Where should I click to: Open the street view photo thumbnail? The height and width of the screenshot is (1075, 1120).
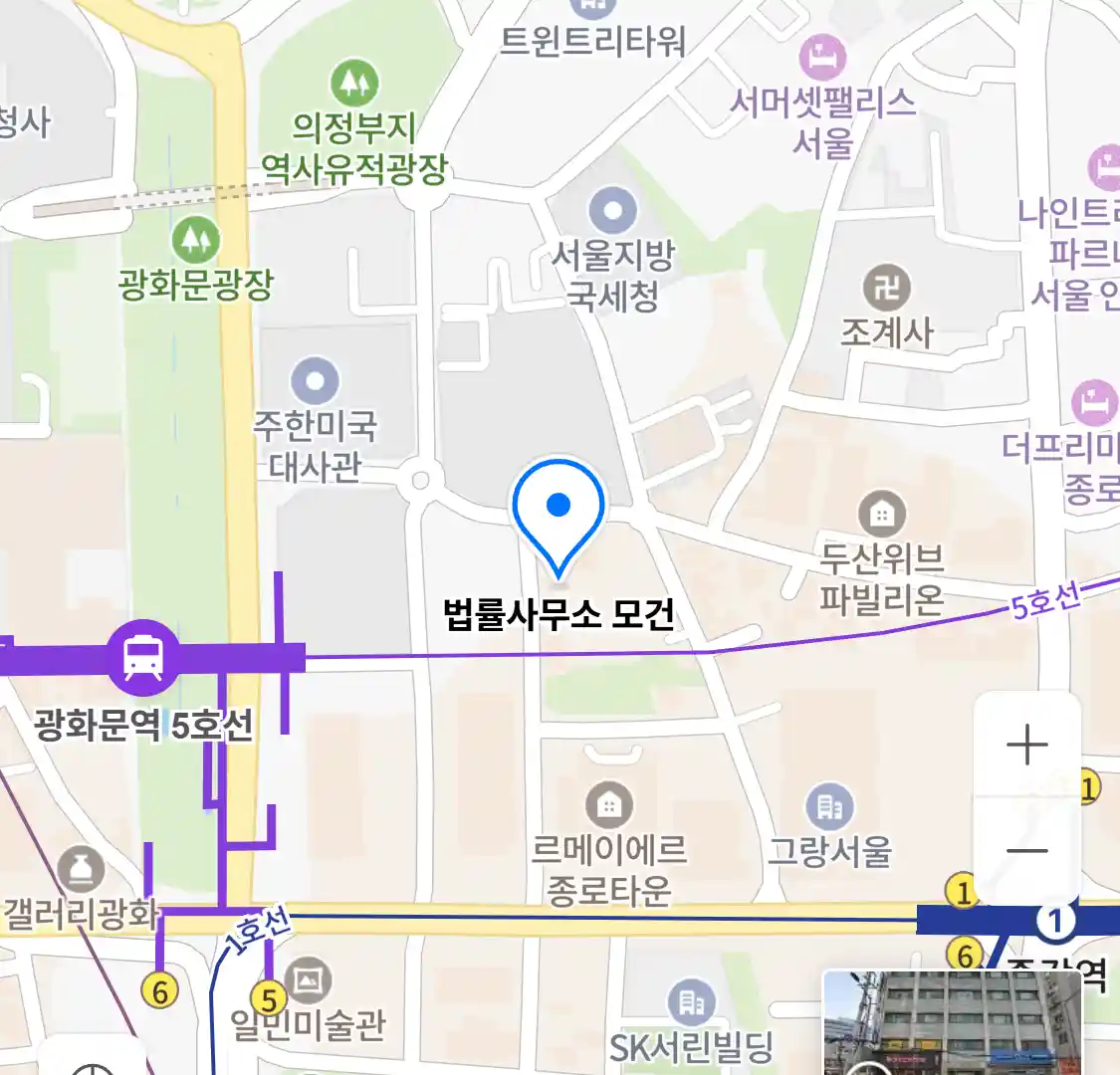pyautogui.click(x=954, y=1025)
